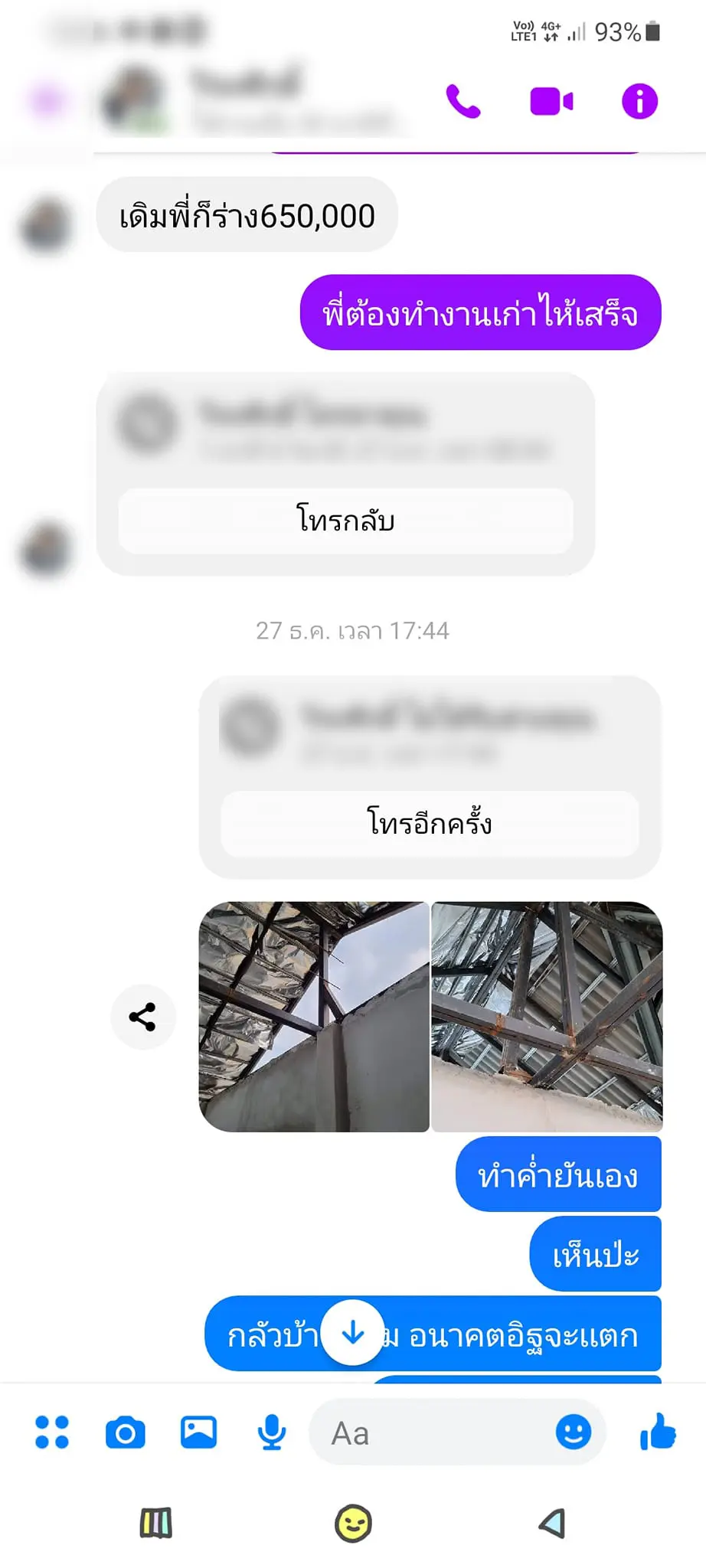Go back to the chat list
The width and height of the screenshot is (706, 1568).
tap(47, 102)
